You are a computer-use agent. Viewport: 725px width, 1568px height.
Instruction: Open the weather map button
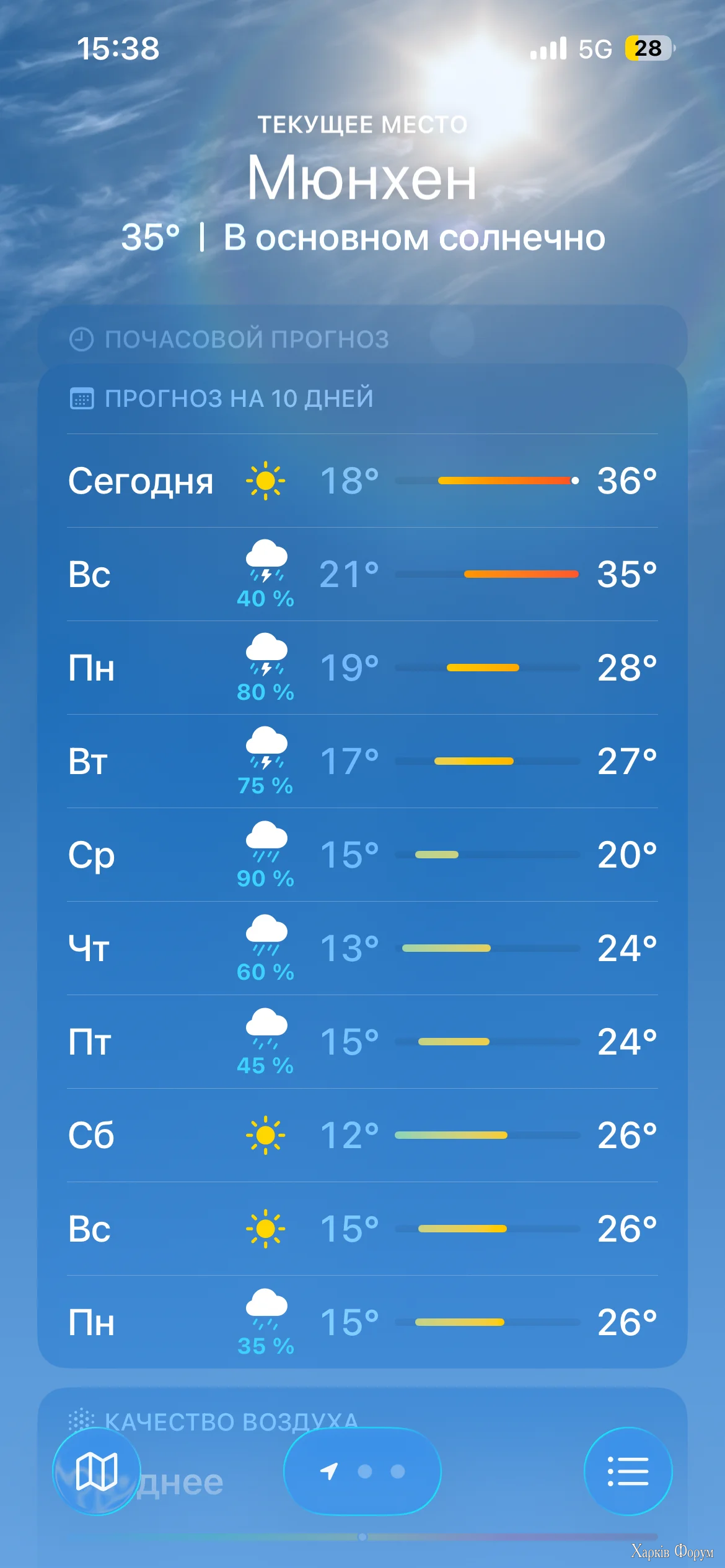coord(97,1471)
